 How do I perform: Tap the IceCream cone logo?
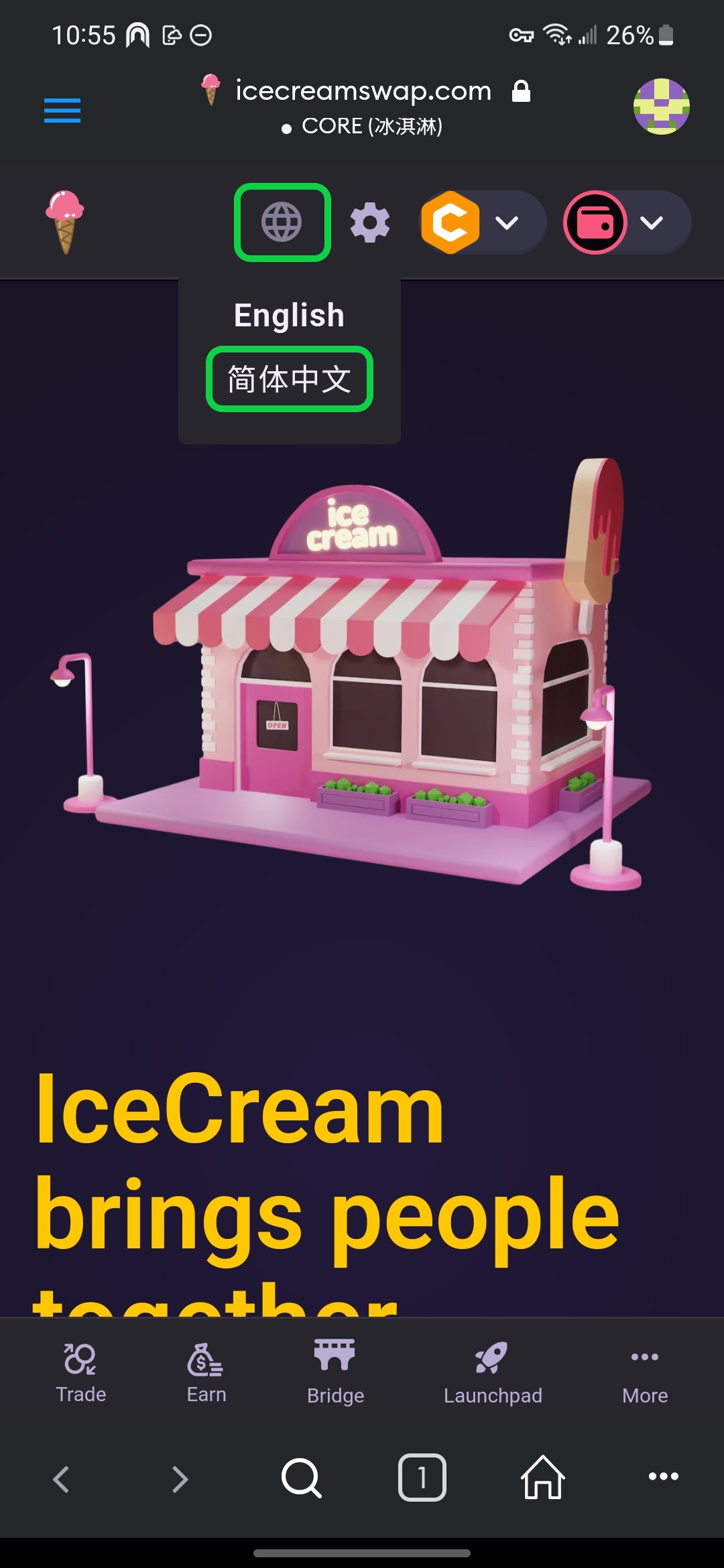click(65, 222)
